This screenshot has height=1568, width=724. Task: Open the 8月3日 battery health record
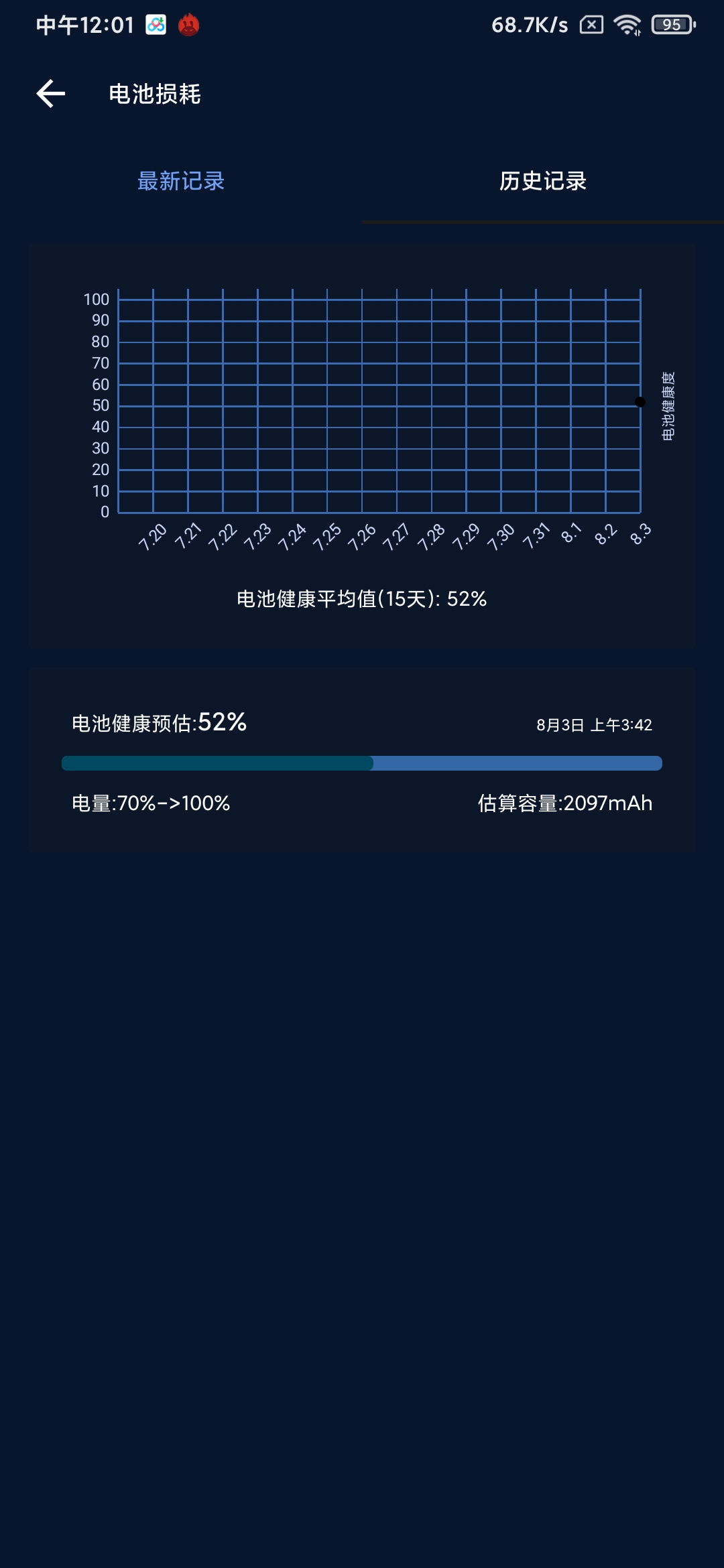coord(362,760)
